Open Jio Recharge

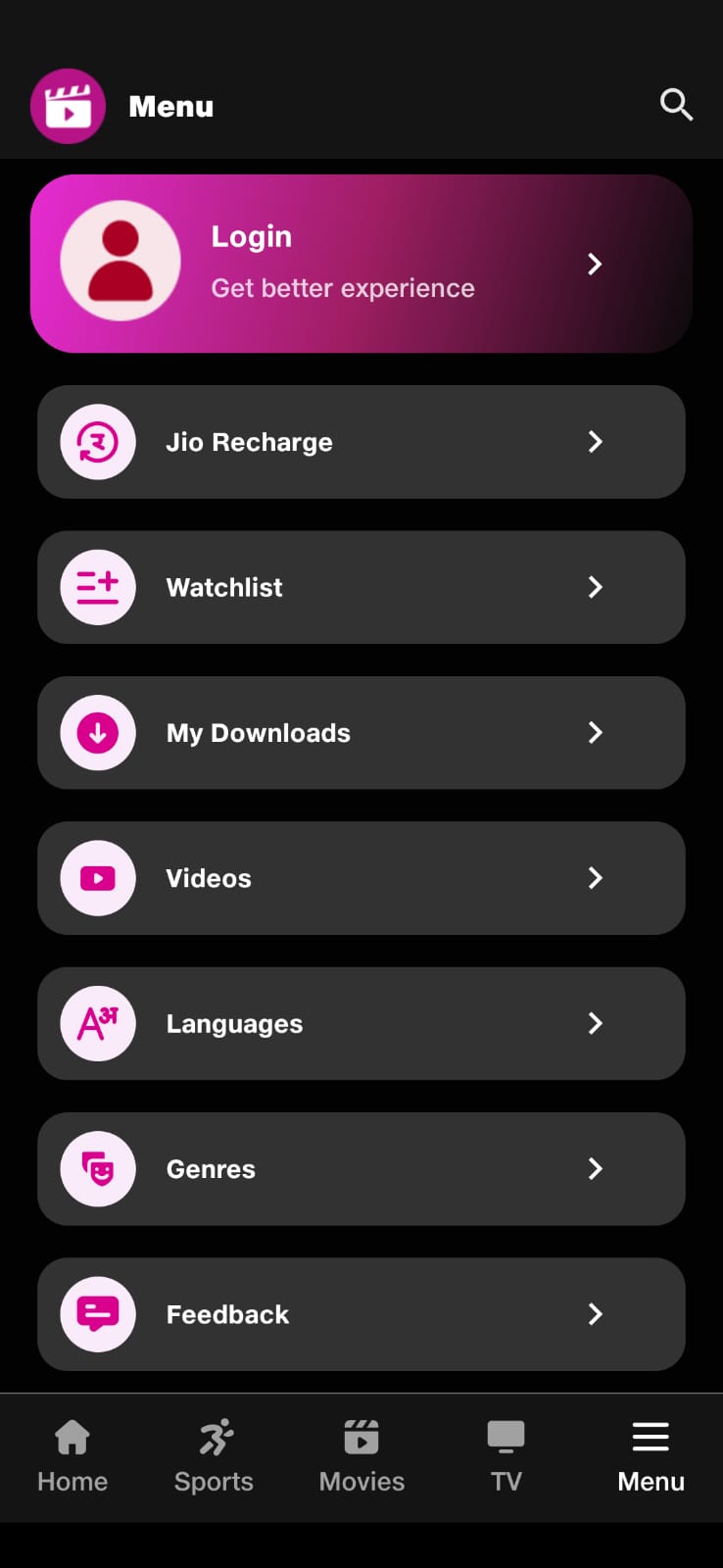click(361, 442)
